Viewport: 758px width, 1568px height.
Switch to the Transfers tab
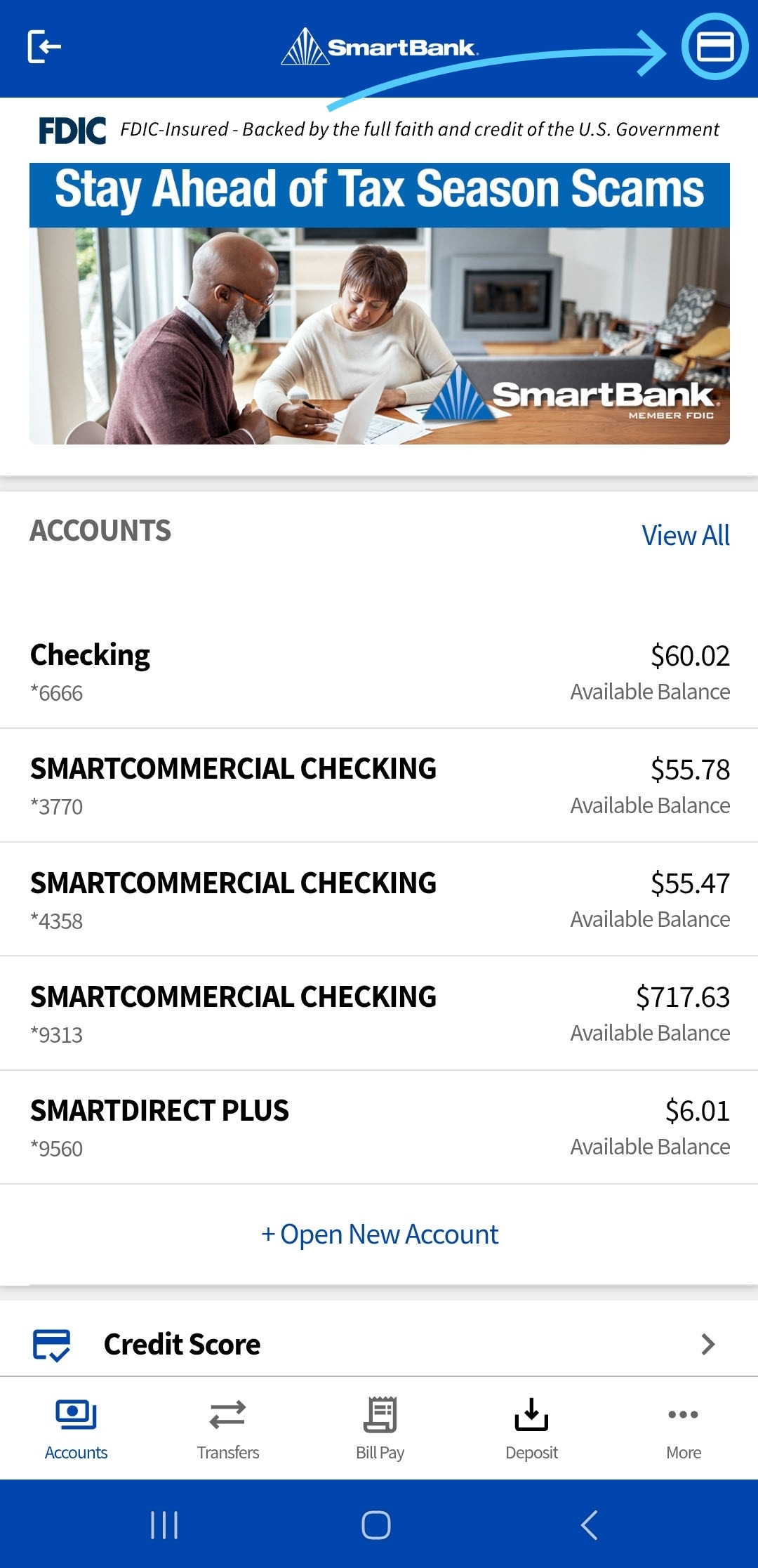pyautogui.click(x=228, y=1429)
